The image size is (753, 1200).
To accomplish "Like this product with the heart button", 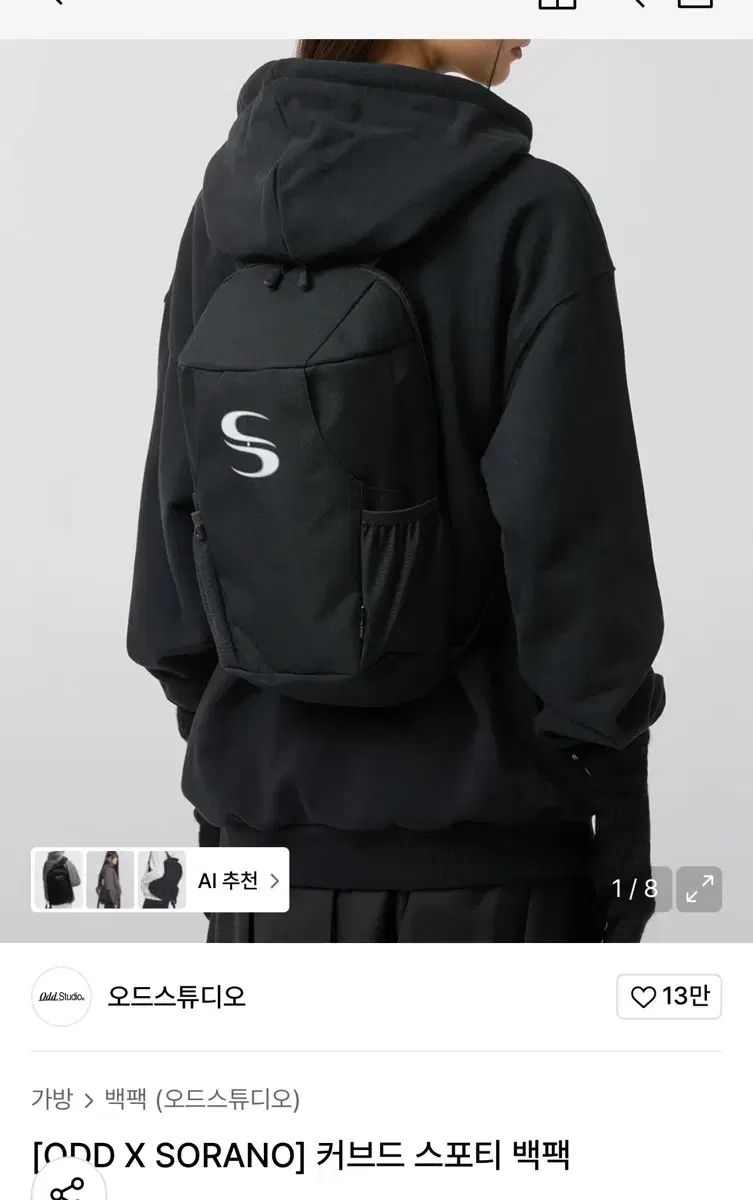I will coord(669,997).
